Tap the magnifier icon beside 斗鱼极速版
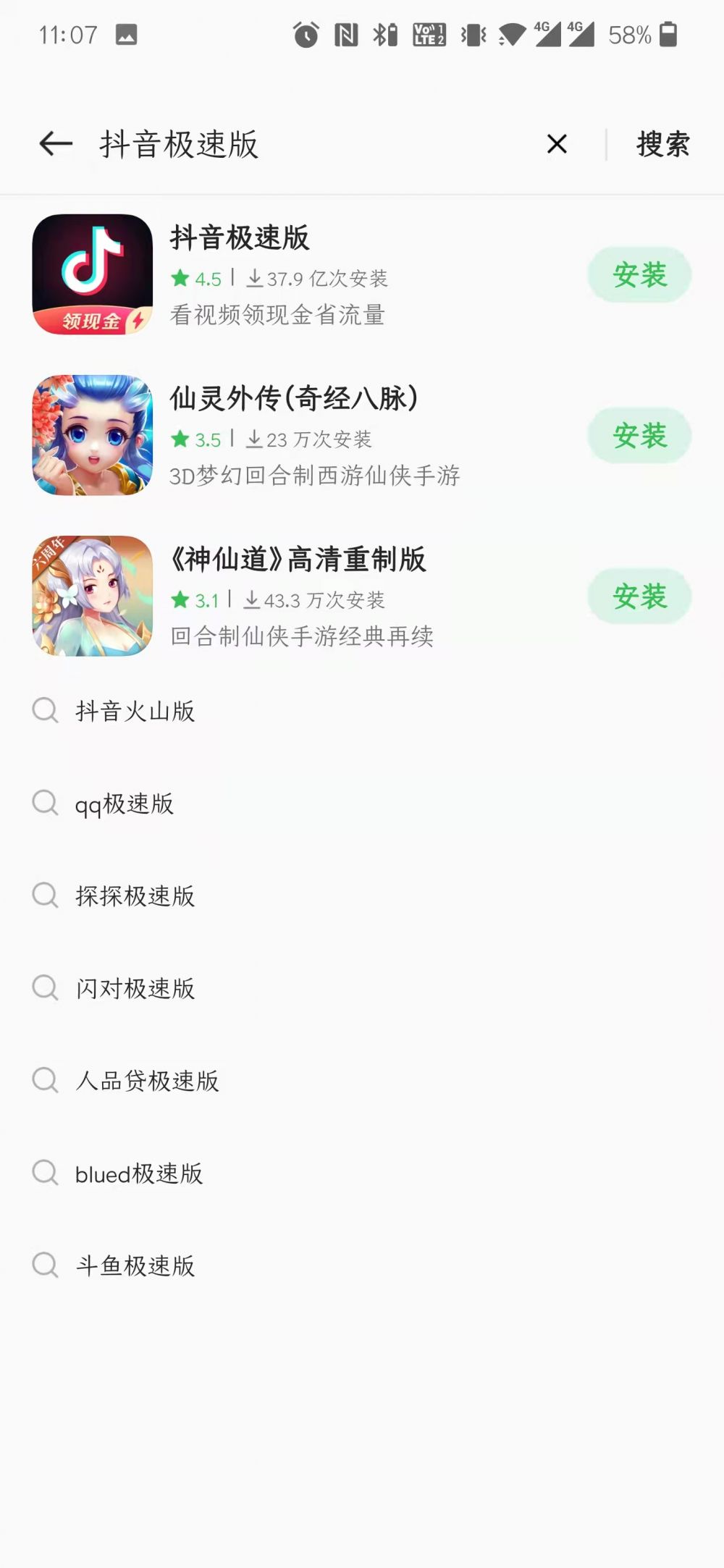Viewport: 724px width, 1568px height. (x=46, y=1265)
